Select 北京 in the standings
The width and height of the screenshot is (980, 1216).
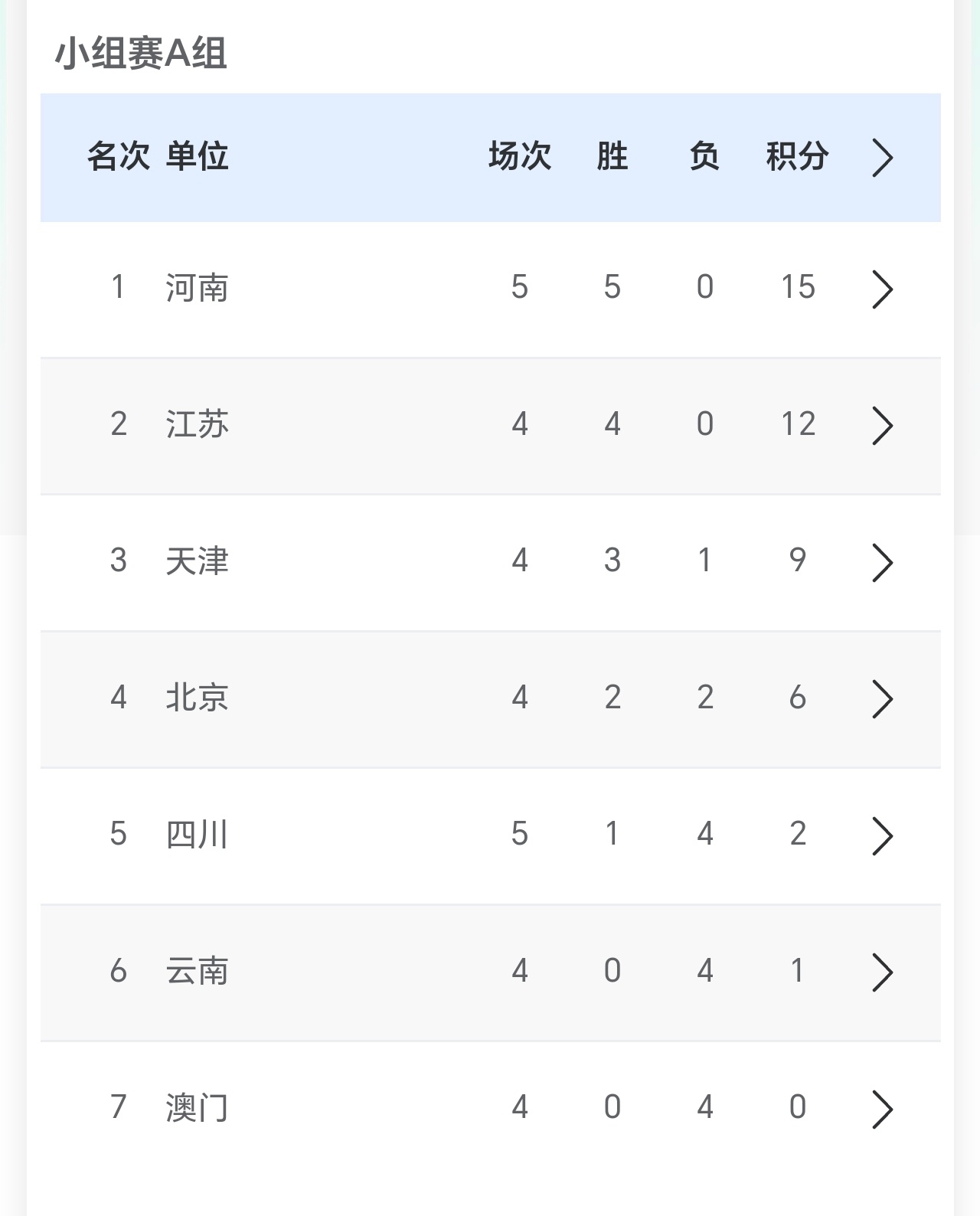pos(195,698)
